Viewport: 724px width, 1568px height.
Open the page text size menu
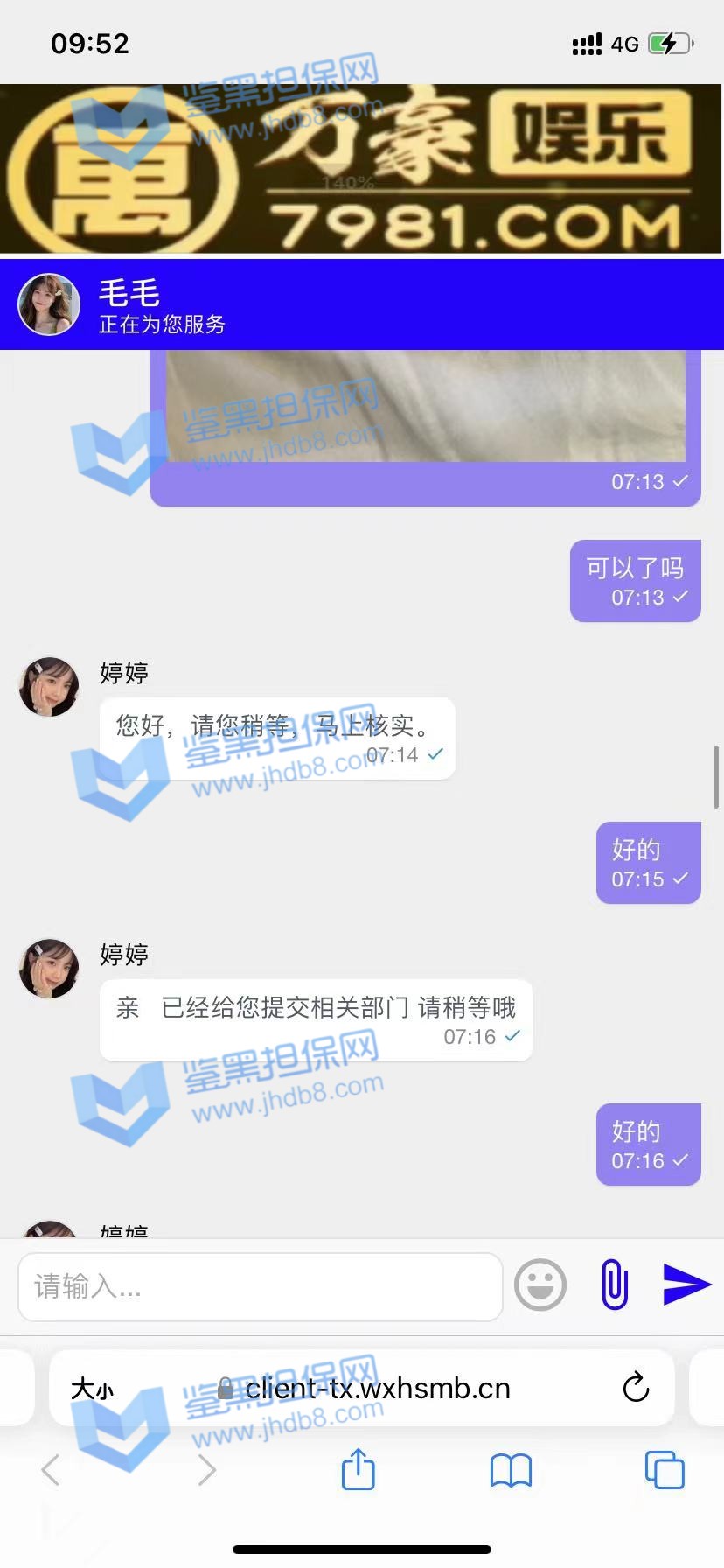coord(92,1389)
